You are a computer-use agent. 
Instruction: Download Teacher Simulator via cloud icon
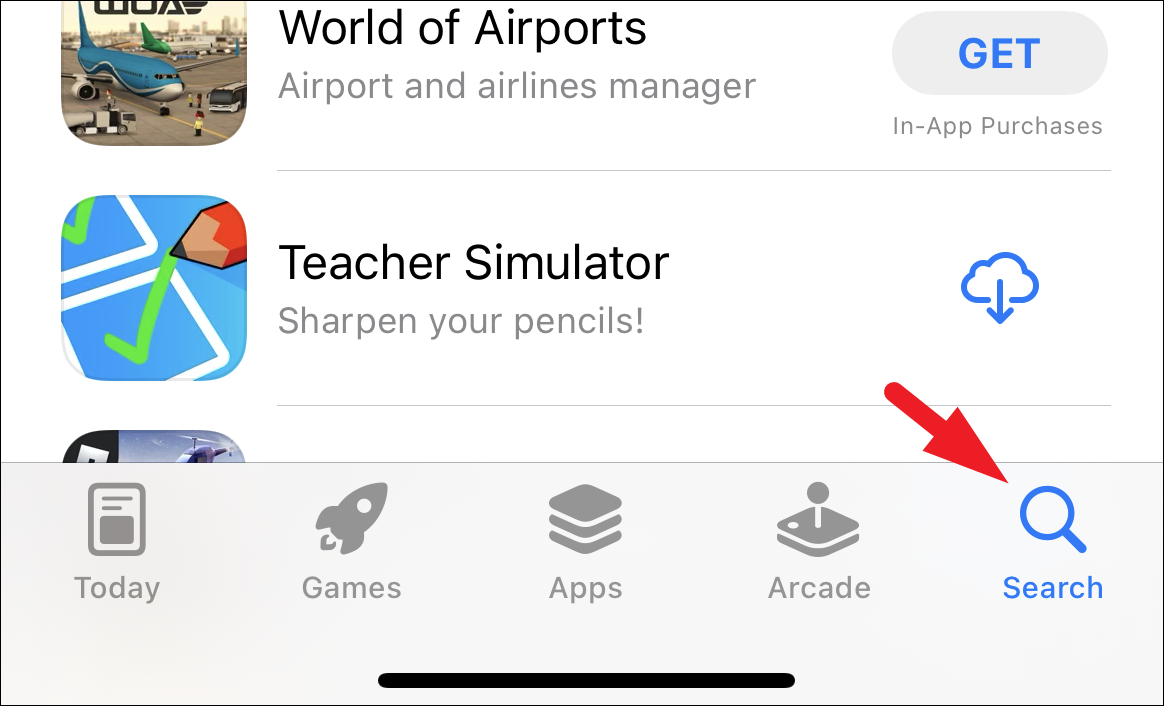[x=999, y=288]
